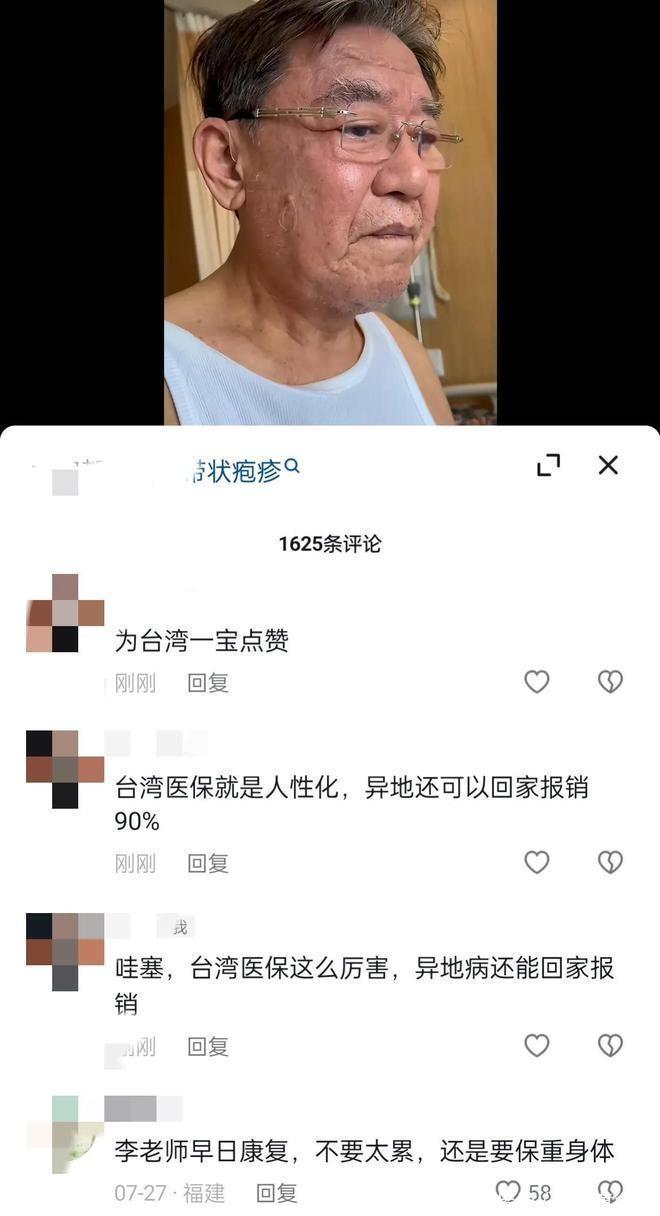Reply to the comment 为台湾一宝点赞
Screen dimensions: 660x1216
[x=208, y=683]
